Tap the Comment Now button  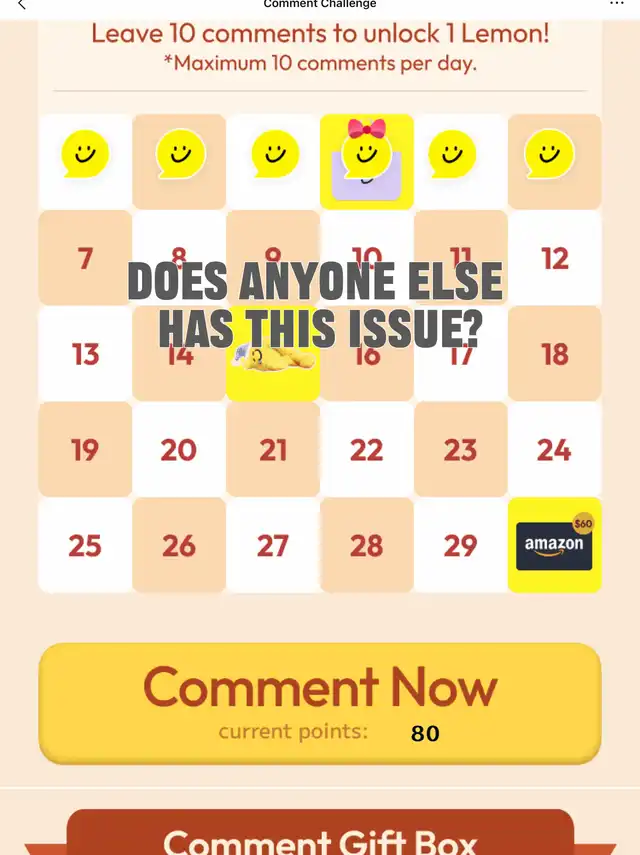320,702
